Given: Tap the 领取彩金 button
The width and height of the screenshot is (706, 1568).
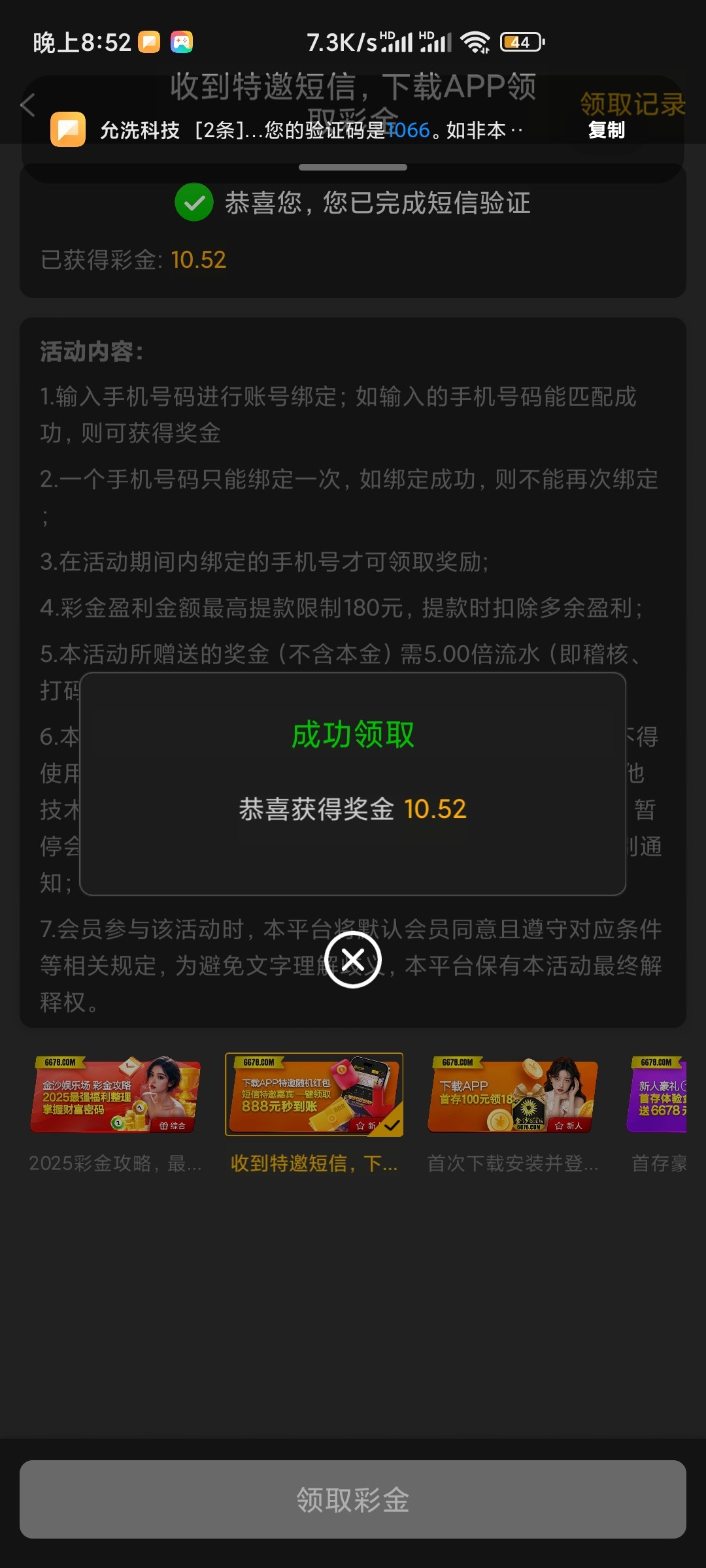Looking at the screenshot, I should (353, 1499).
